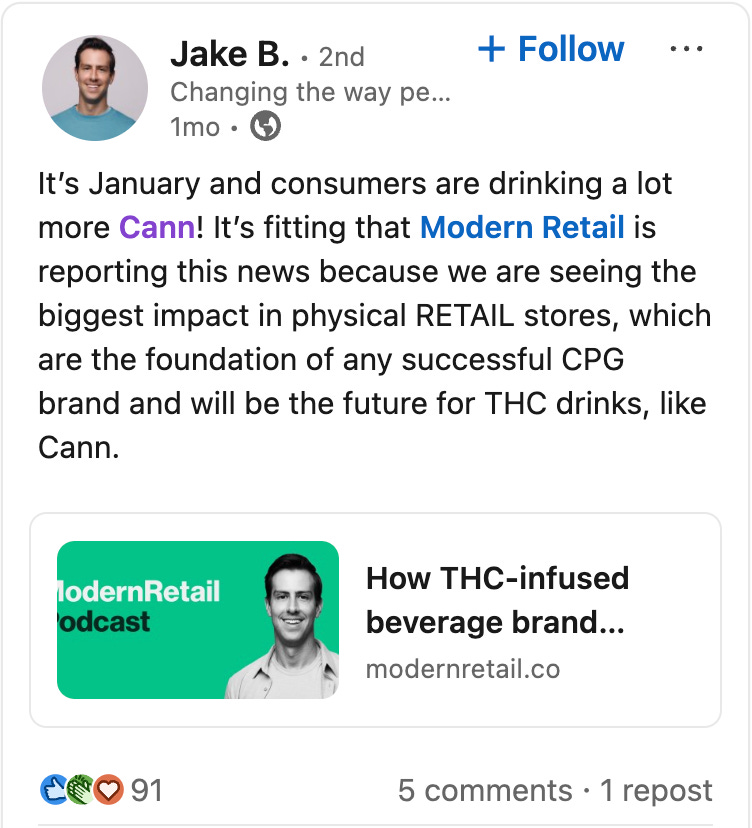The height and width of the screenshot is (828, 752).
Task: Follow Jake B.
Action: [551, 49]
